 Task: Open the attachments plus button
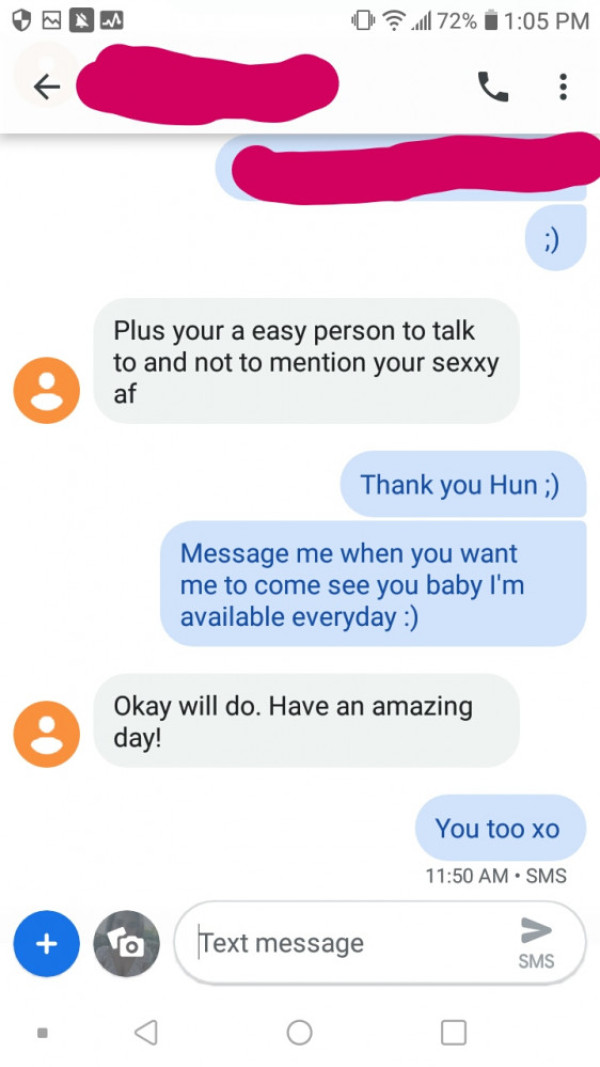click(46, 943)
